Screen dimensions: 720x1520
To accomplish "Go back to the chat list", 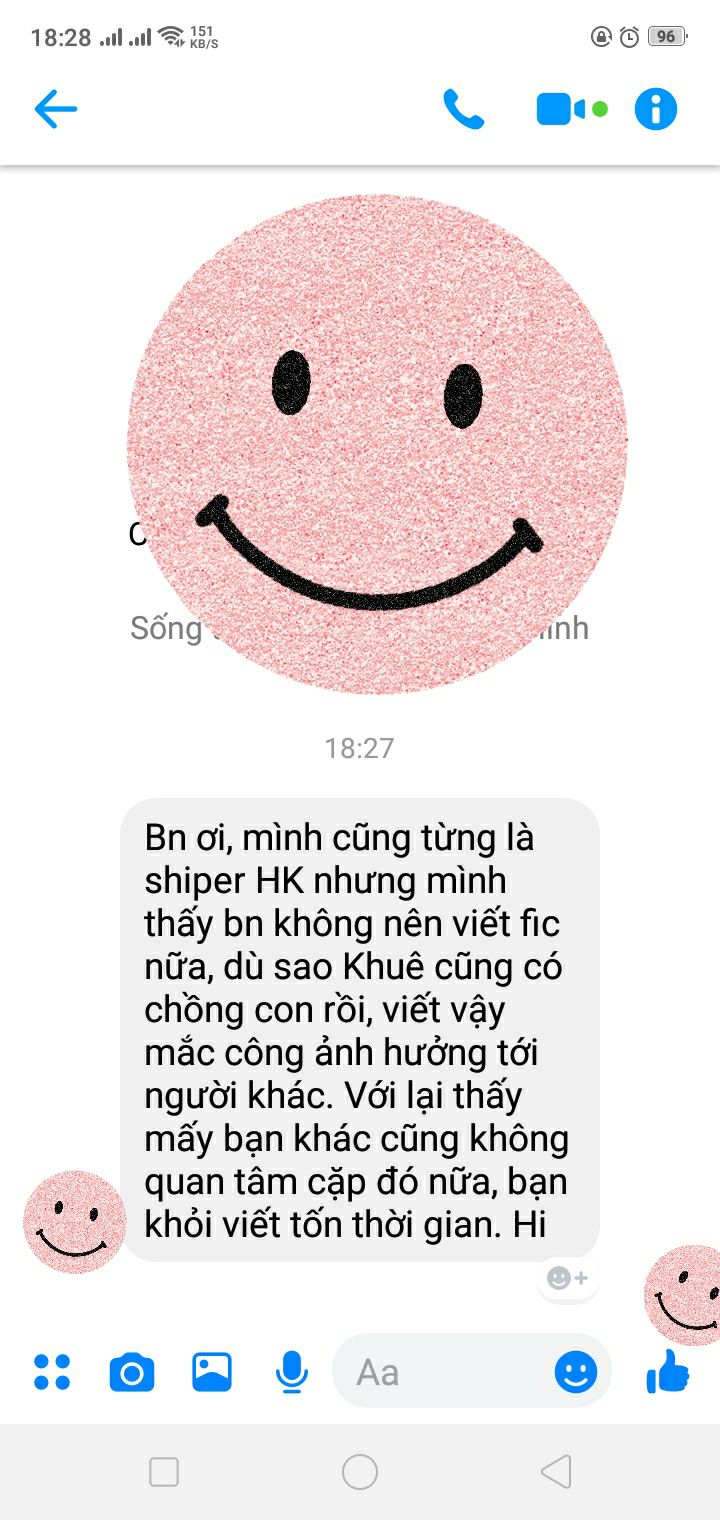I will click(56, 109).
